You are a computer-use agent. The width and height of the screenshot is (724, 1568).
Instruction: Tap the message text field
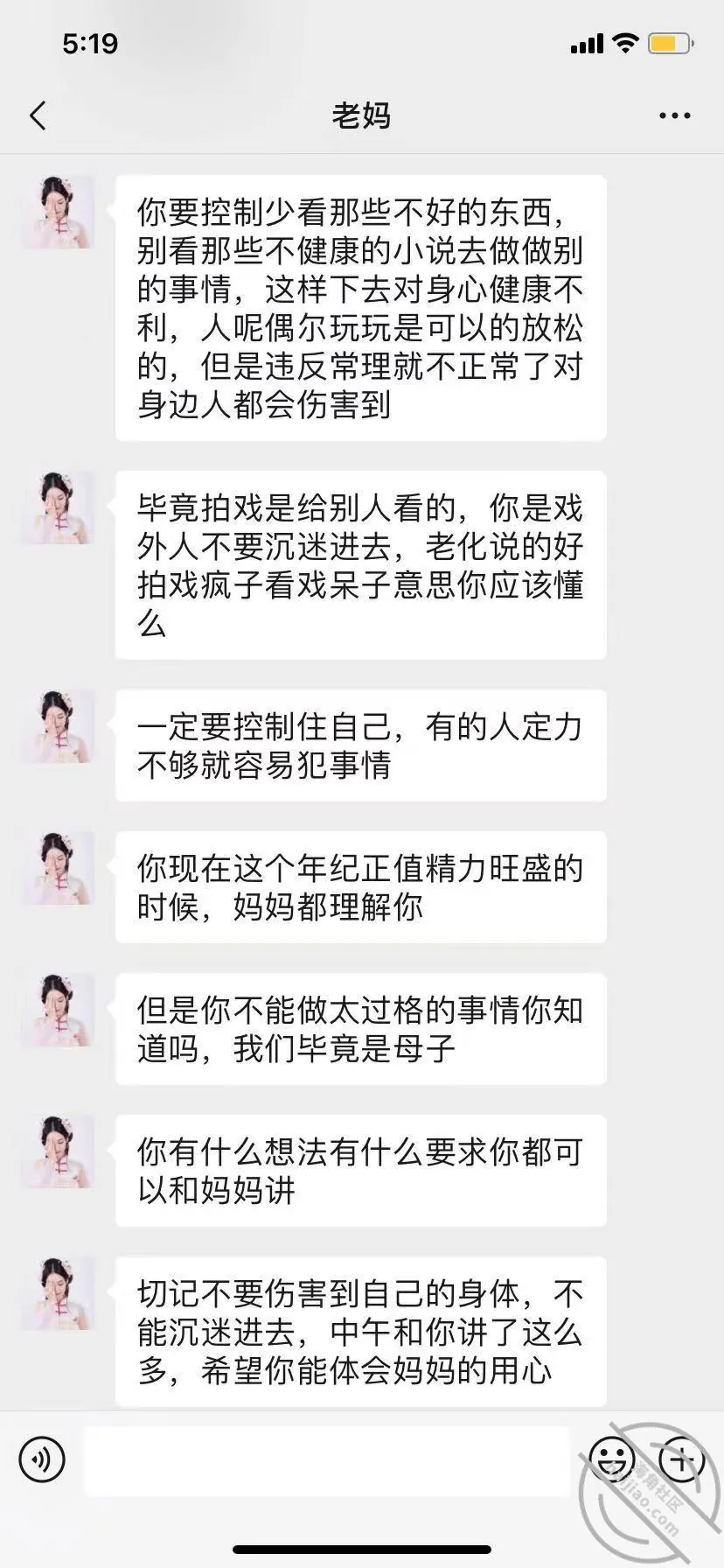tap(326, 1459)
